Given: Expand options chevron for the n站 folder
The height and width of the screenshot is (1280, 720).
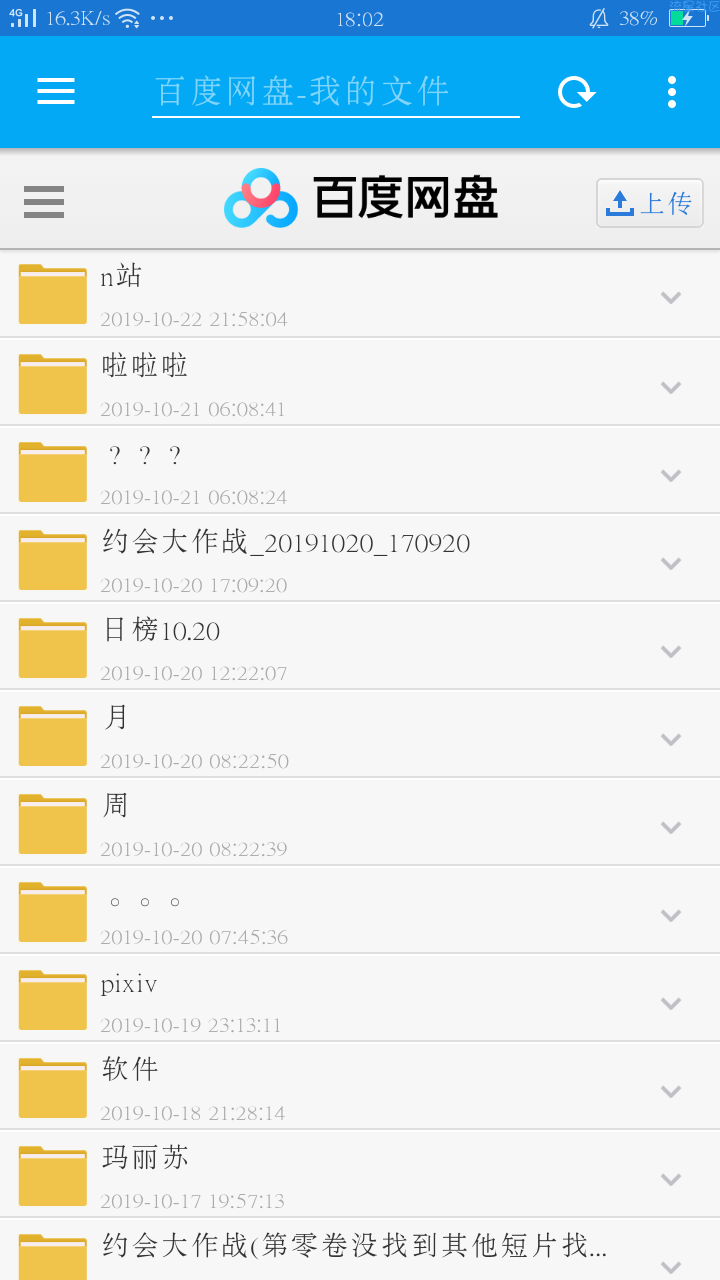Looking at the screenshot, I should pyautogui.click(x=671, y=297).
